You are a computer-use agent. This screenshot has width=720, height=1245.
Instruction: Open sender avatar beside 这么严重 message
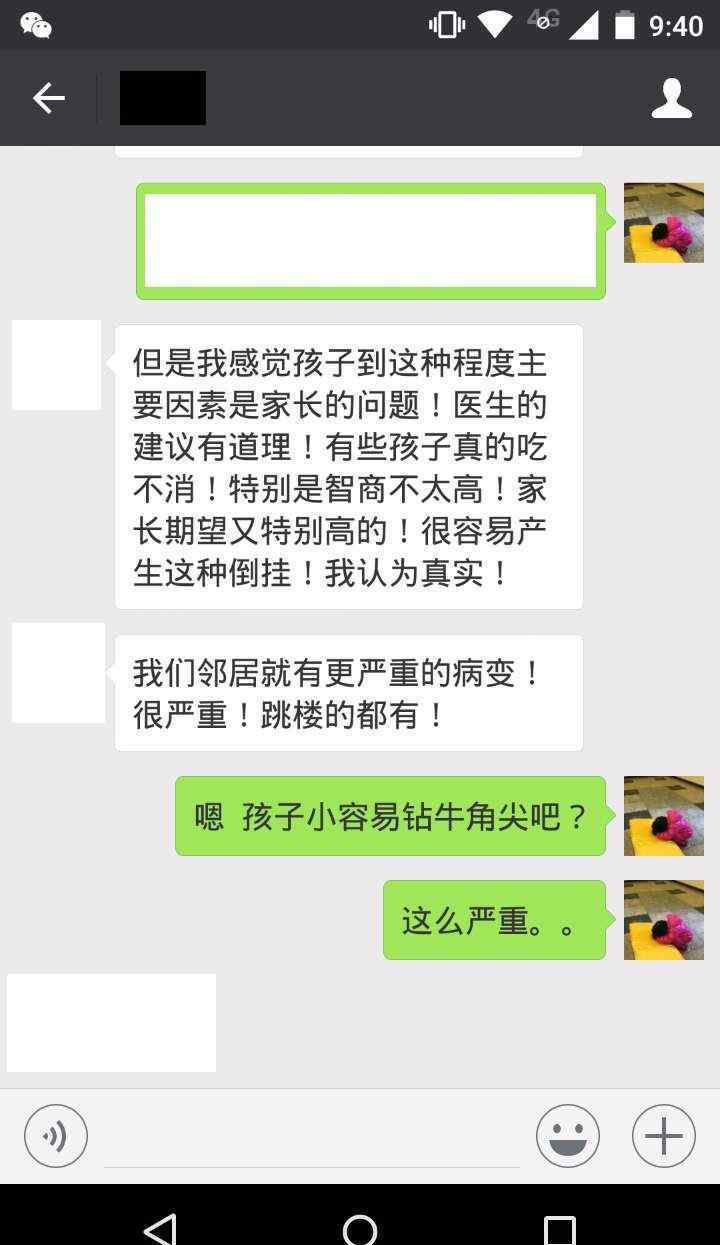coord(664,920)
